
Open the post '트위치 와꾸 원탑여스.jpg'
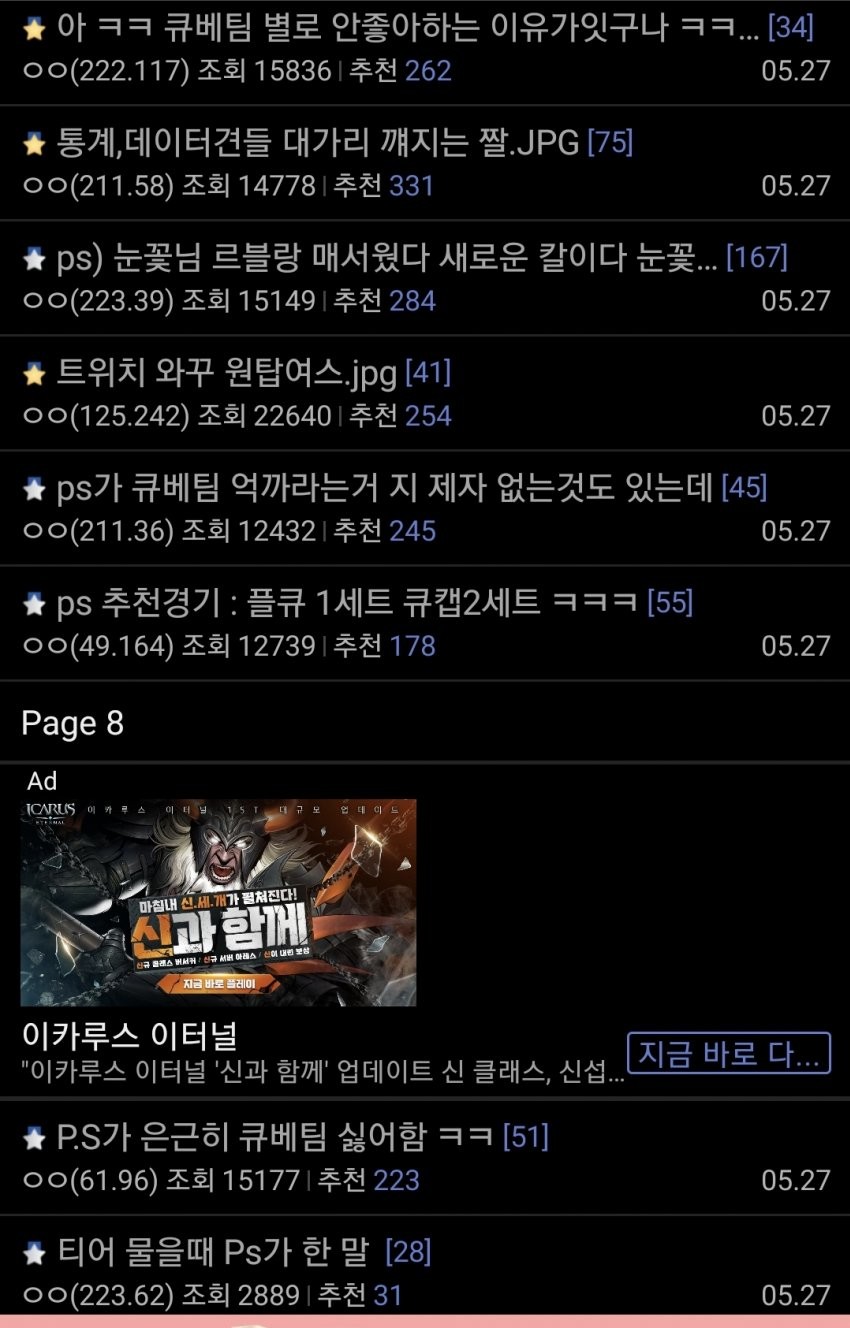[x=230, y=373]
